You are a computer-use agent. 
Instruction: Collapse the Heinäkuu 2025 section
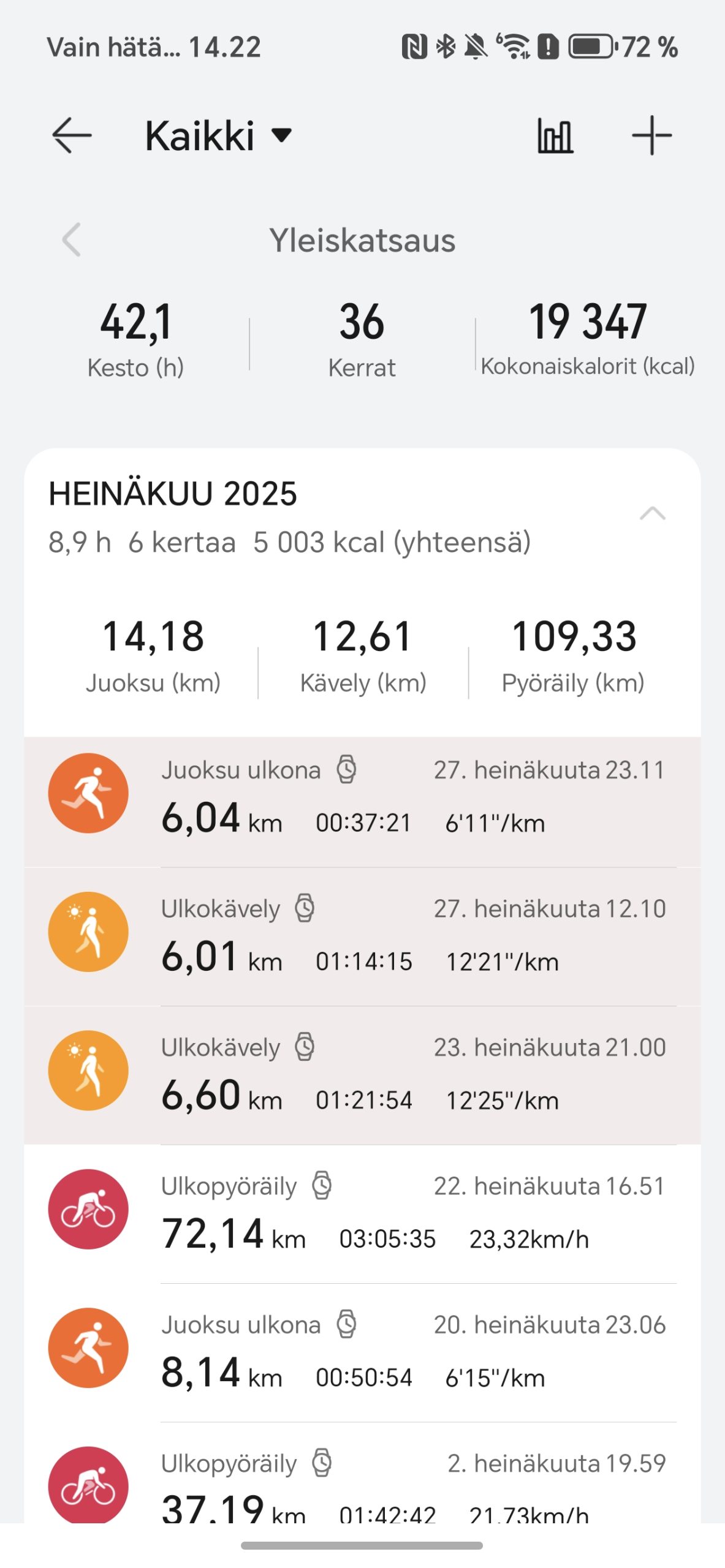coord(652,513)
